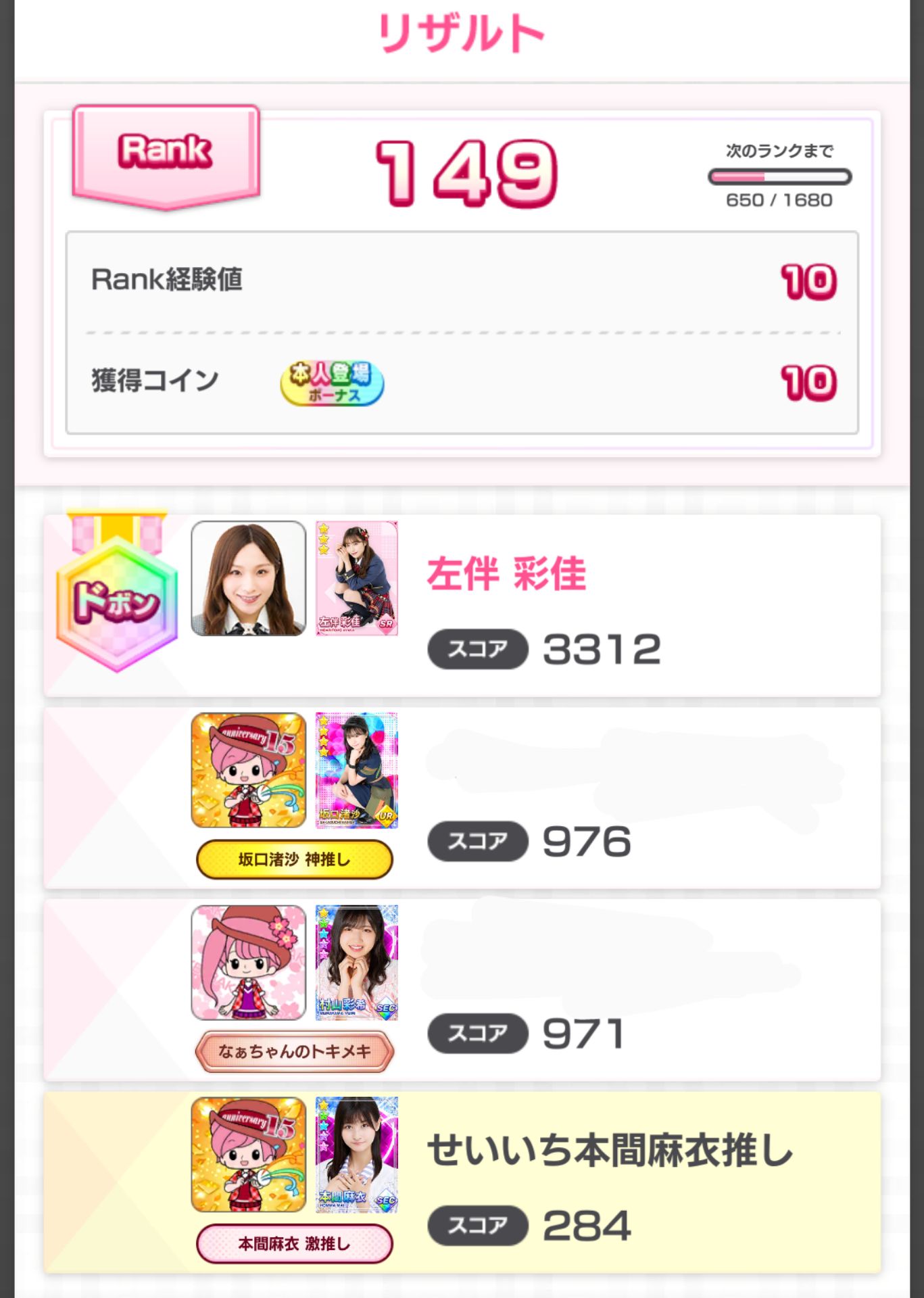This screenshot has width=924, height=1298.
Task: View the 本間麻衣 SEC card
Action: pyautogui.click(x=357, y=1154)
